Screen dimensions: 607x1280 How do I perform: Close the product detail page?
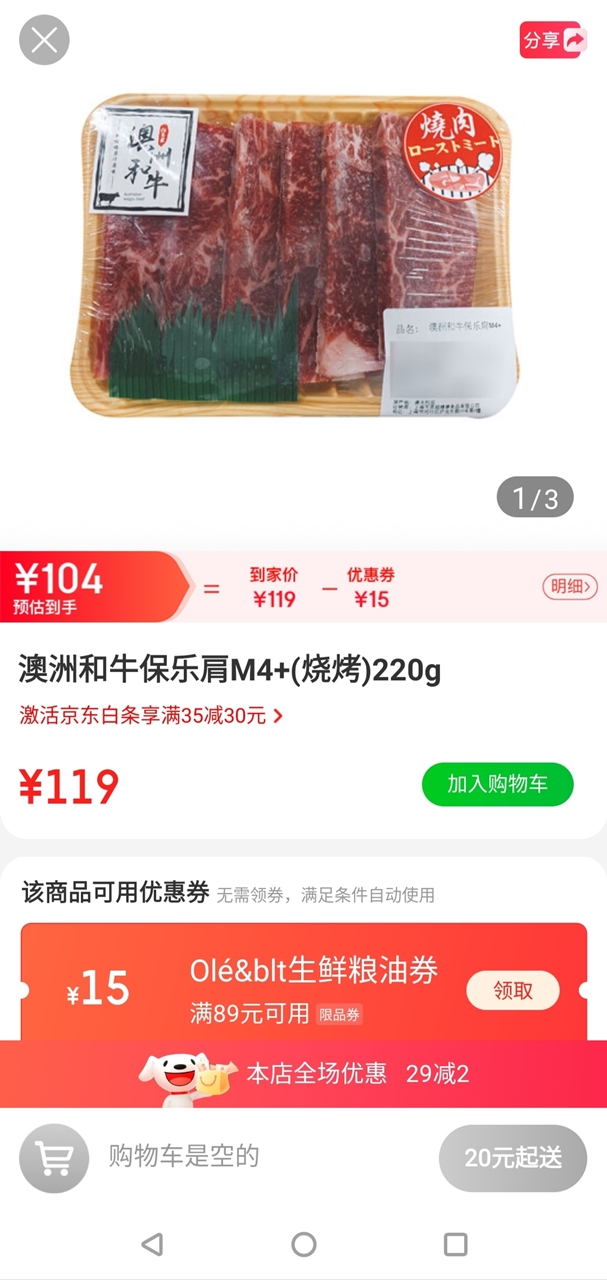(44, 41)
